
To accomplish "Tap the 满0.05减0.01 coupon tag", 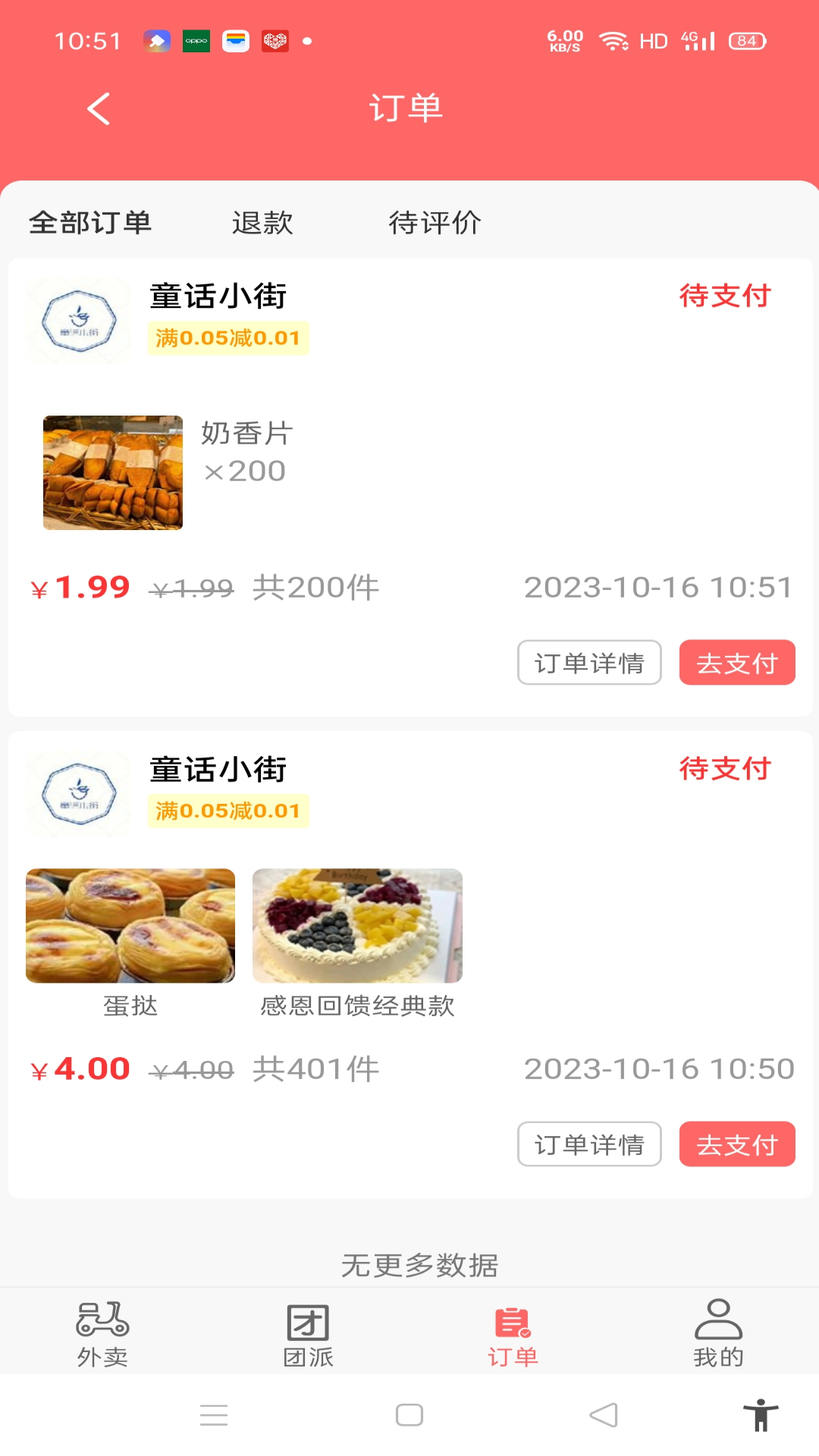I will pos(227,338).
